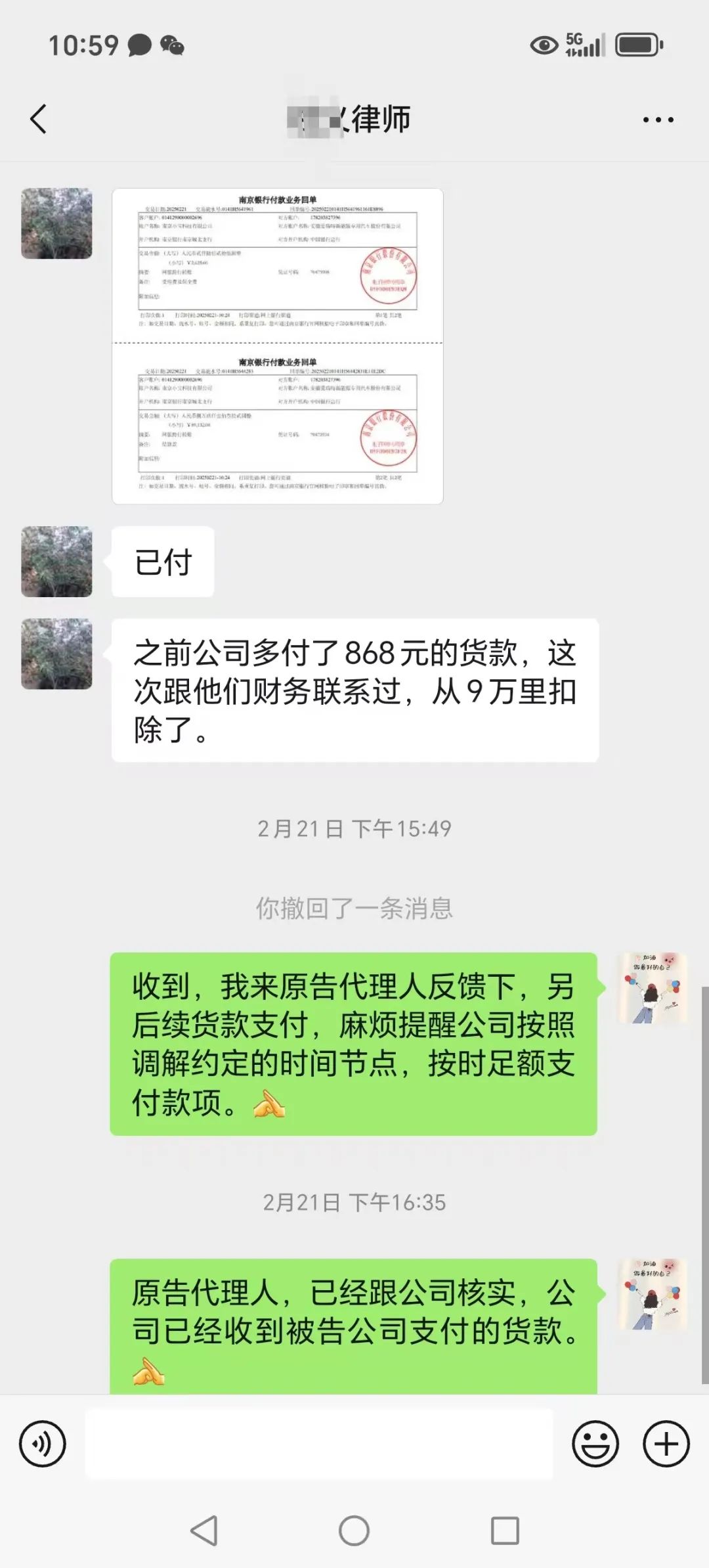This screenshot has width=709, height=1568.
Task: Open the emoji sticker panel
Action: click(x=595, y=1444)
